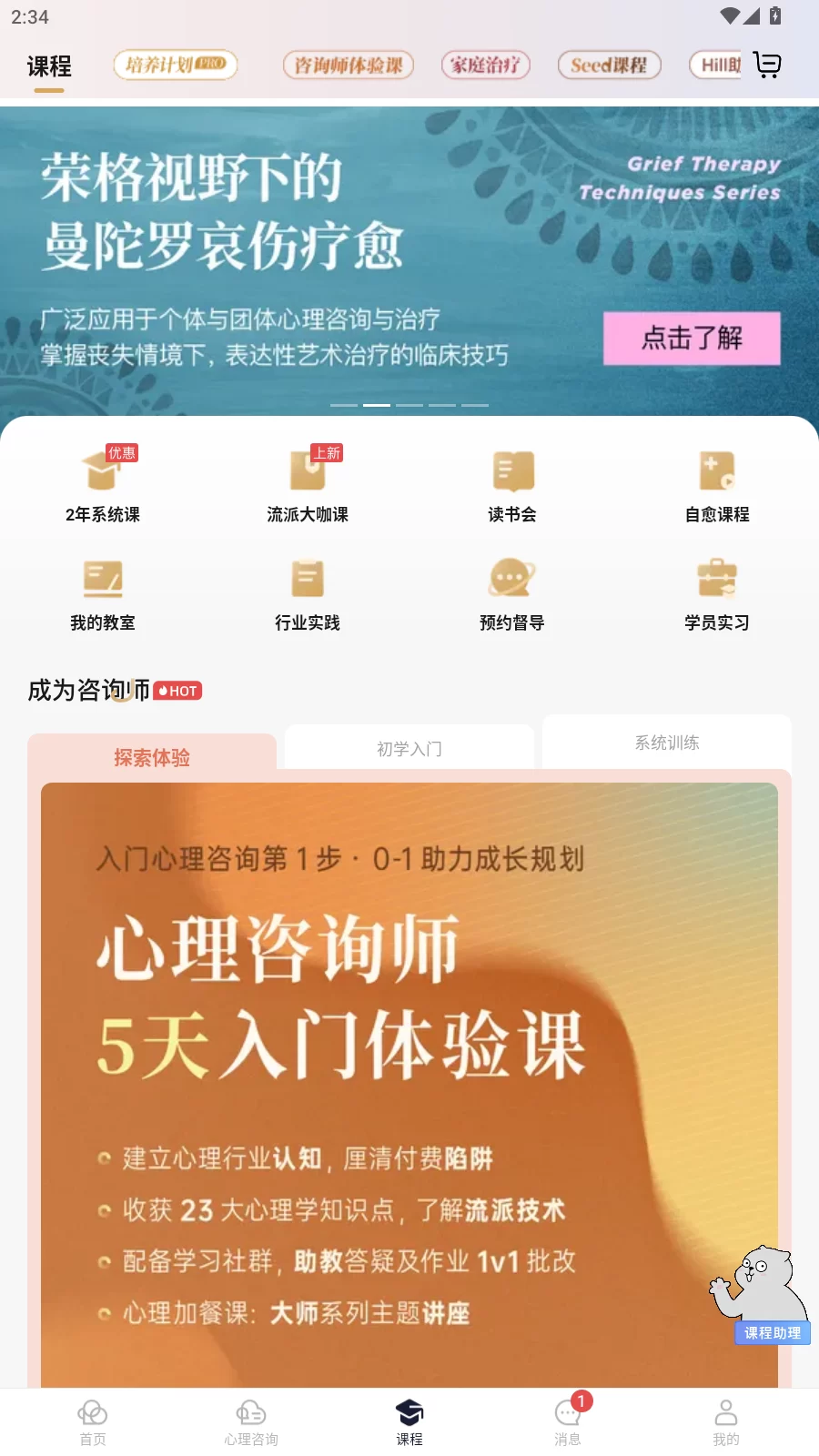The image size is (819, 1456).
Task: Enter 我的教室 classroom section
Action: [x=103, y=591]
